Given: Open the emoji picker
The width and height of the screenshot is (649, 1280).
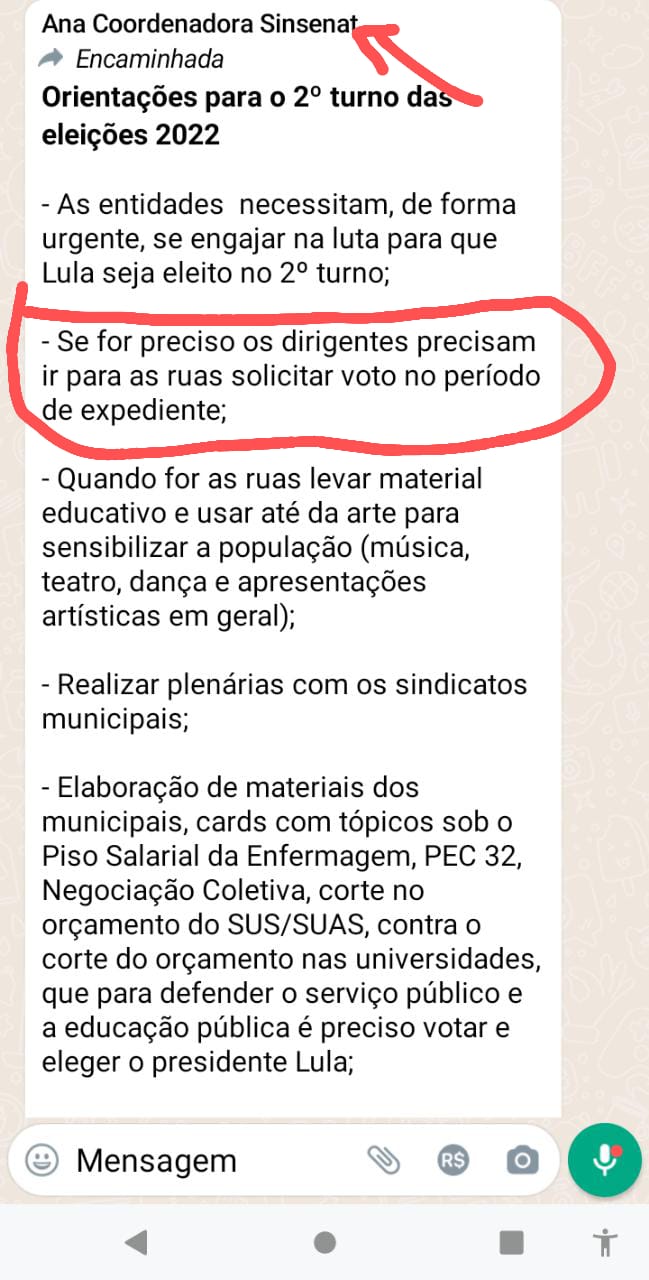Looking at the screenshot, I should (41, 1160).
